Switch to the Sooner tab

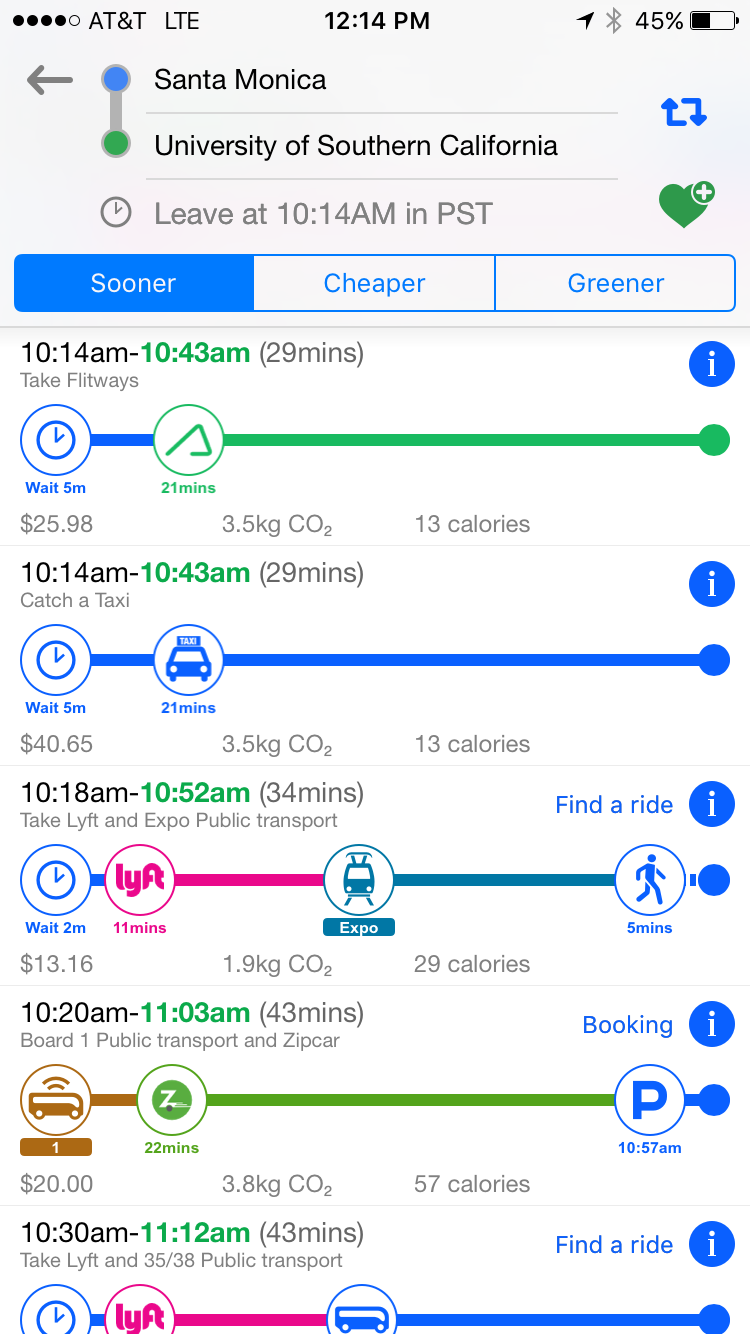coord(133,283)
